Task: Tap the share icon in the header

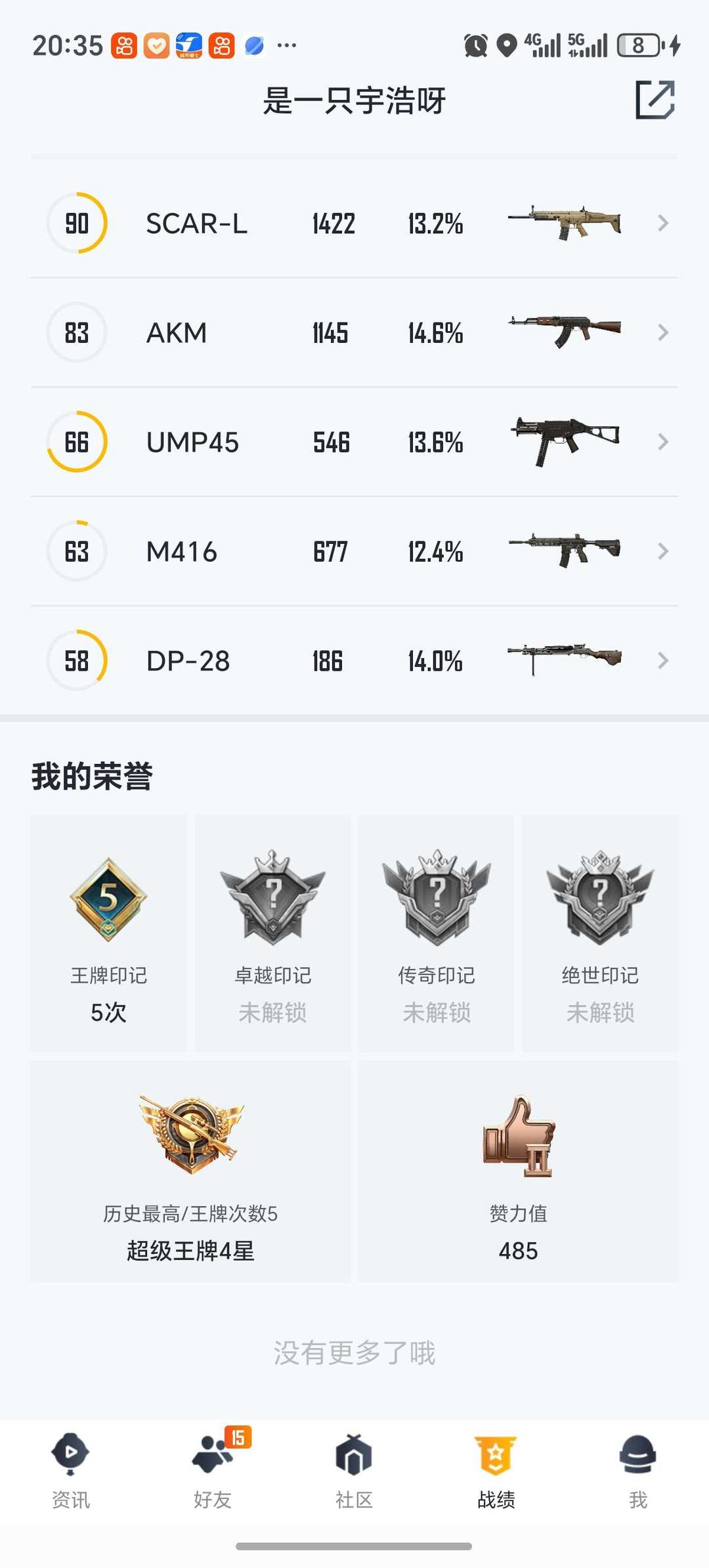Action: (x=655, y=100)
